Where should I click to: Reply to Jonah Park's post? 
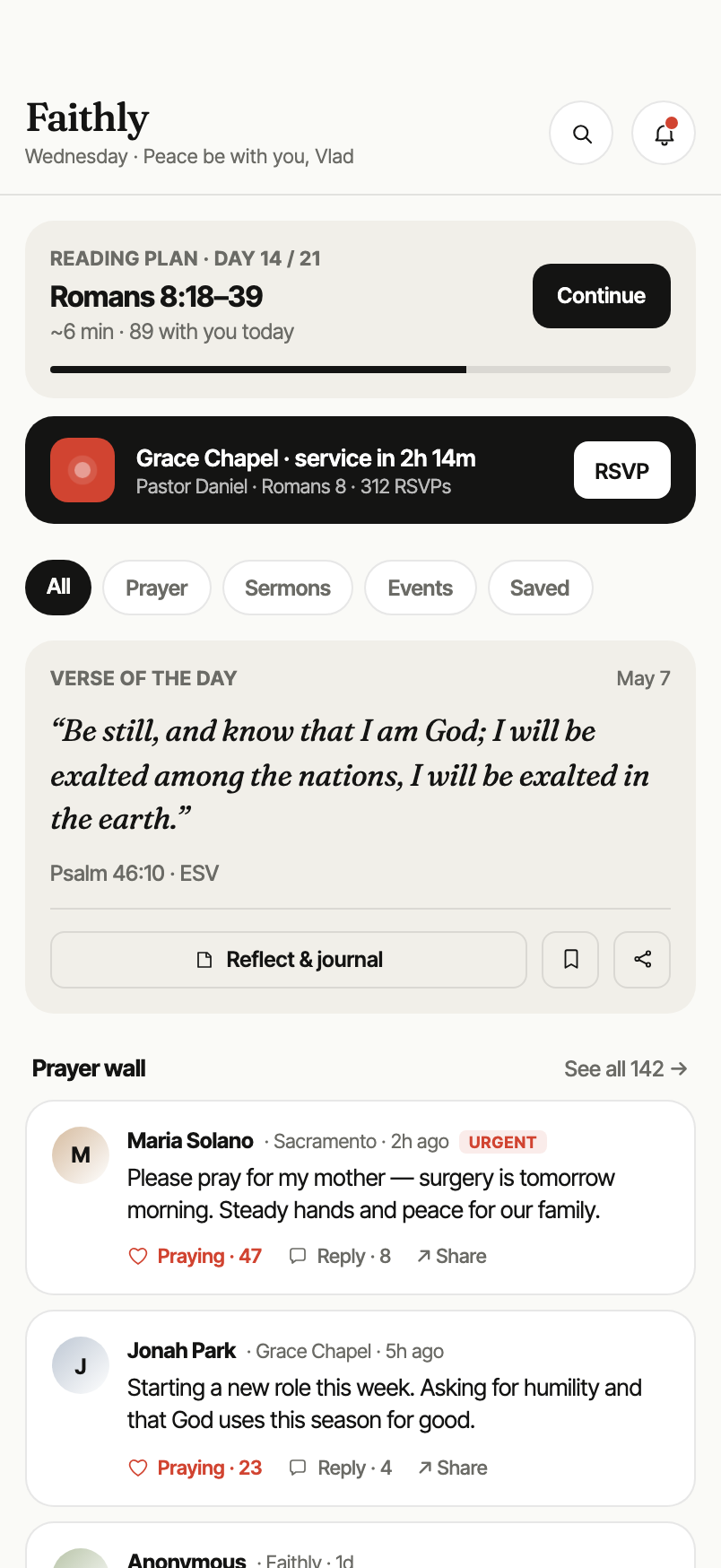tap(340, 1468)
